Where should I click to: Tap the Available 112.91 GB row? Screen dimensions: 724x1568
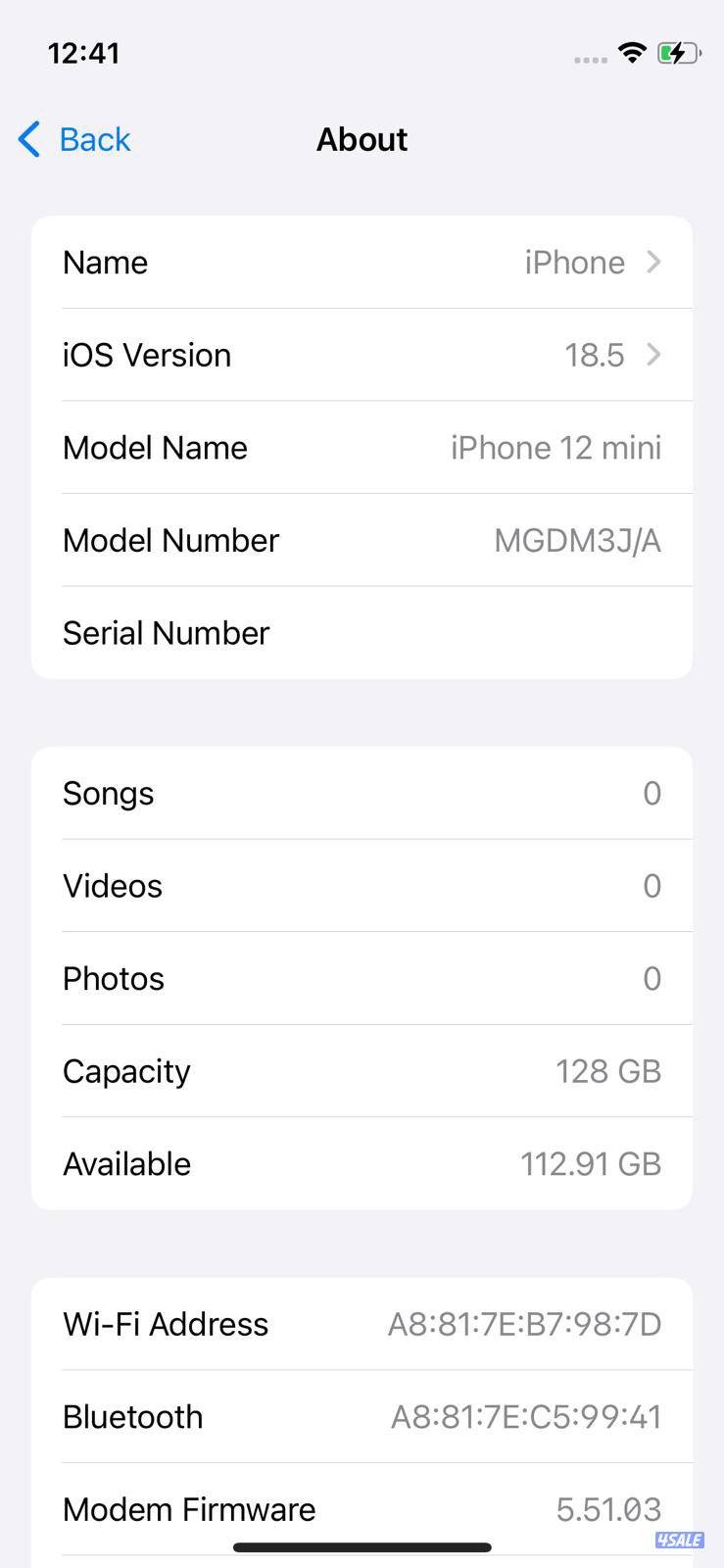click(x=362, y=1163)
